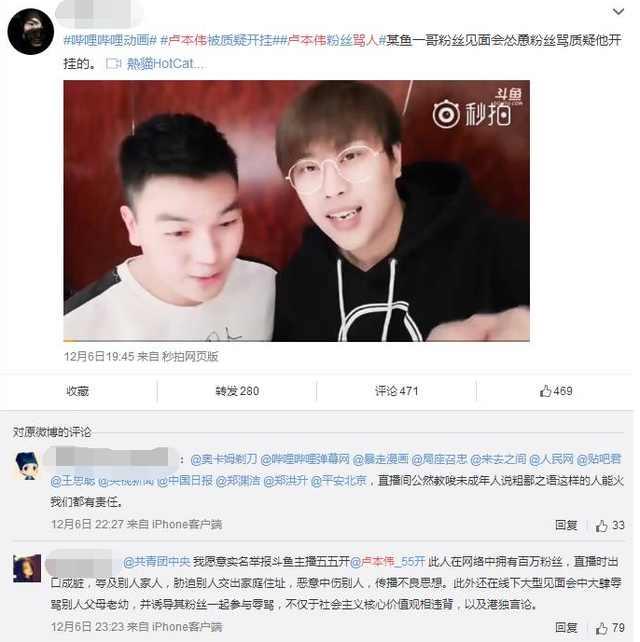The height and width of the screenshot is (642, 640).
Task: Reply to the 23:23 comment via 回复
Action: (566, 627)
